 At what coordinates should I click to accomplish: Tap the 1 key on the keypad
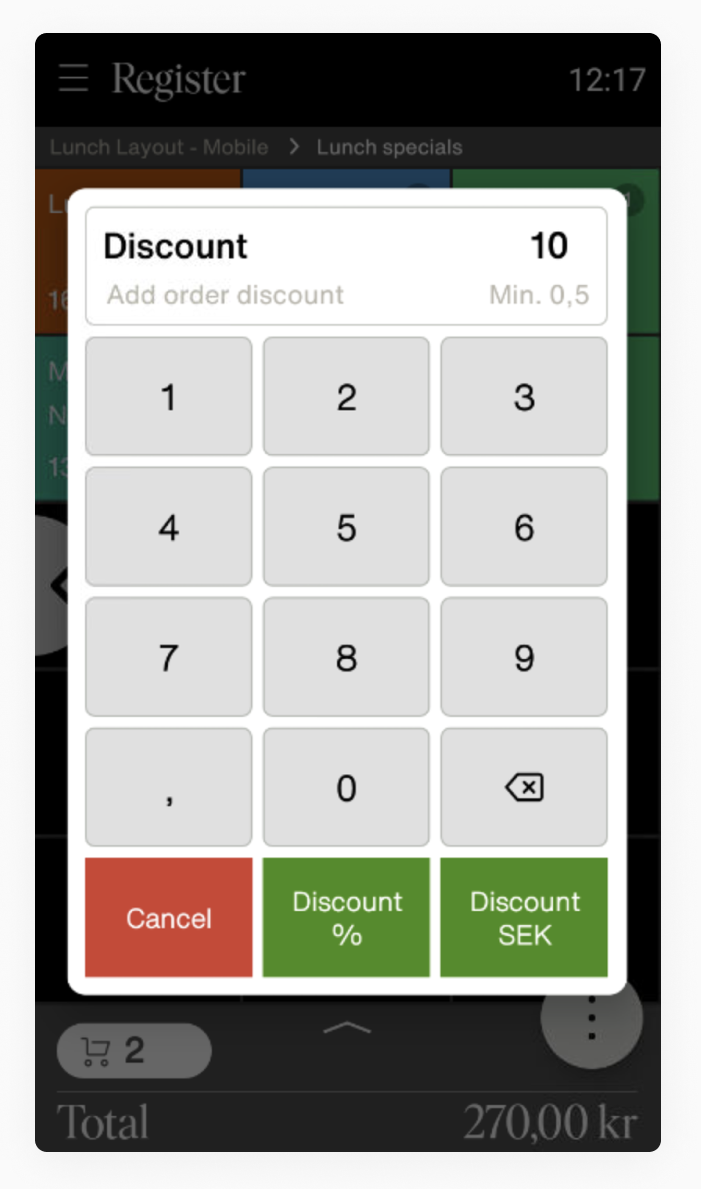click(x=168, y=397)
